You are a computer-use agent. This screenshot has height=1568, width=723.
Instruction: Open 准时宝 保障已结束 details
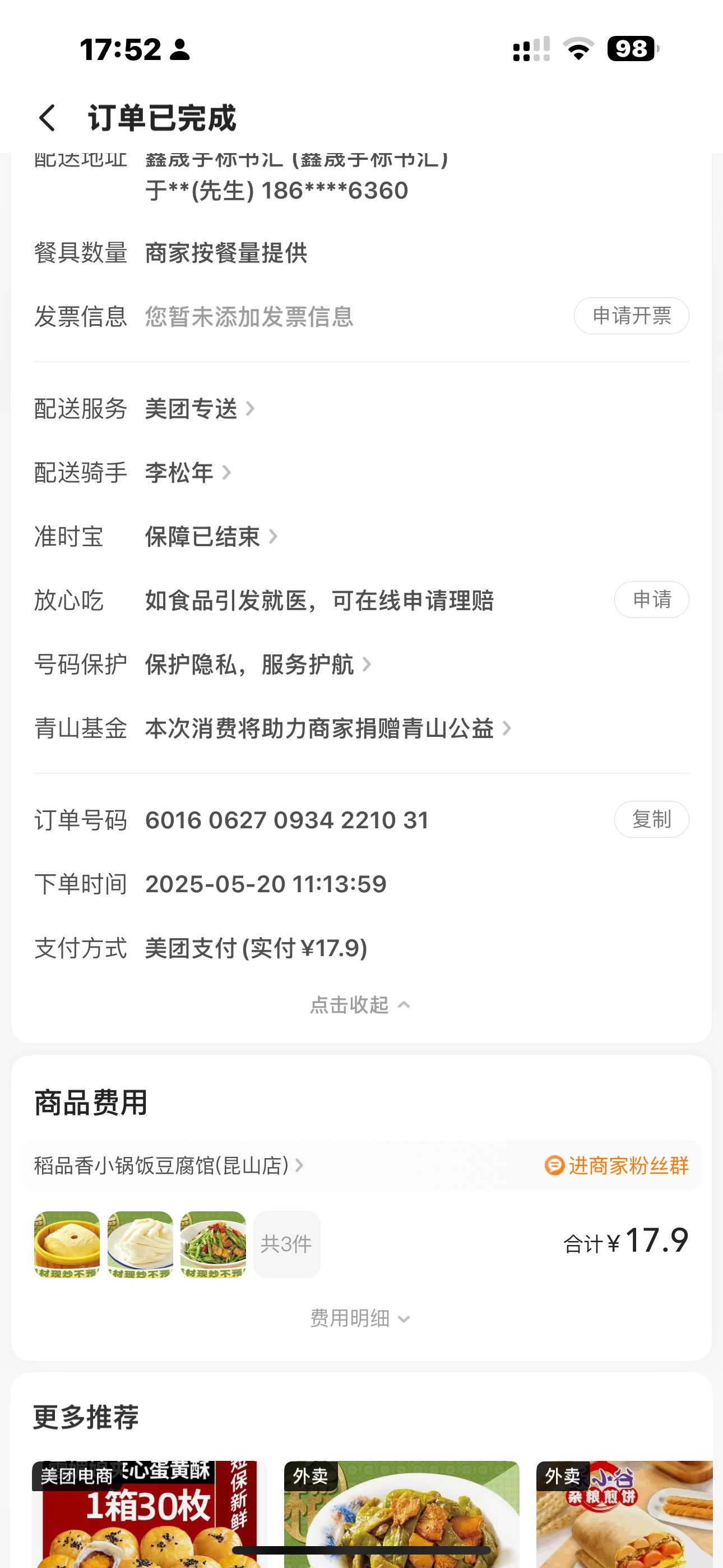[211, 537]
